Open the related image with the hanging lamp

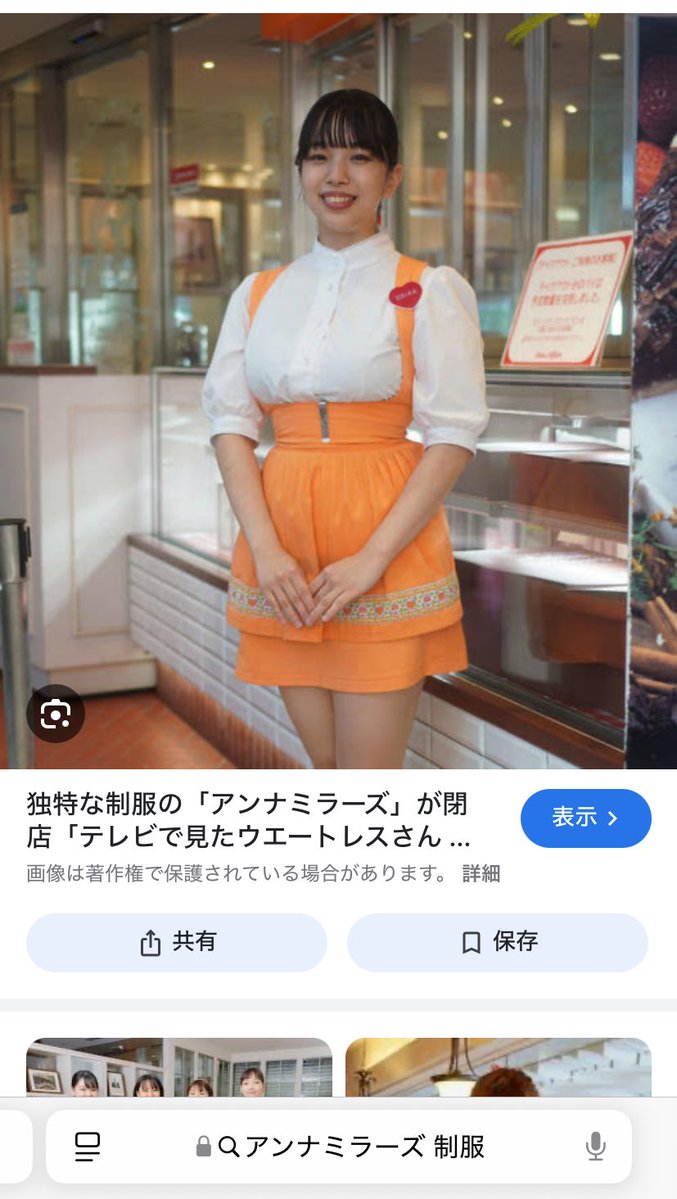(x=498, y=1068)
